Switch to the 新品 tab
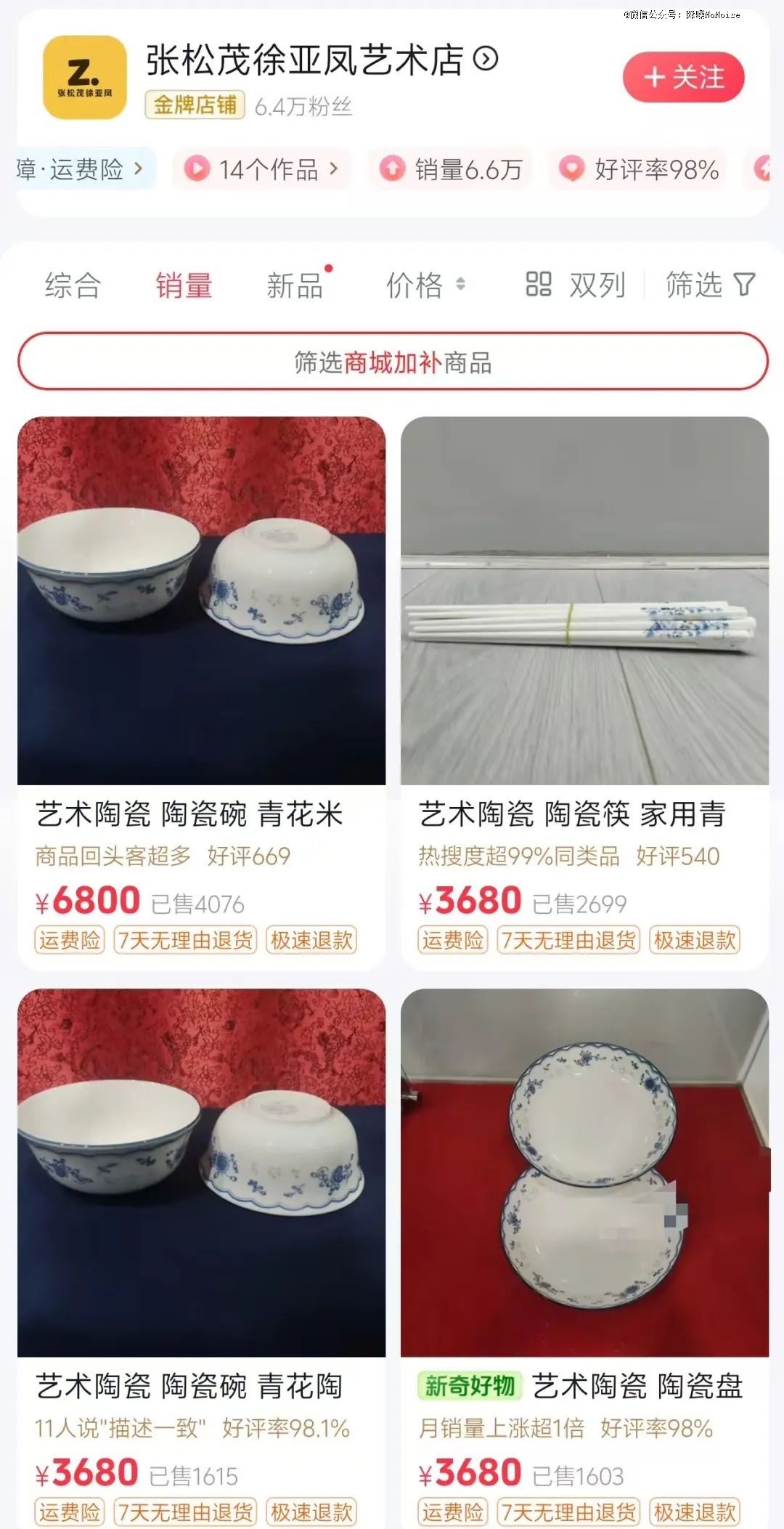Image resolution: width=784 pixels, height=1529 pixels. click(295, 285)
